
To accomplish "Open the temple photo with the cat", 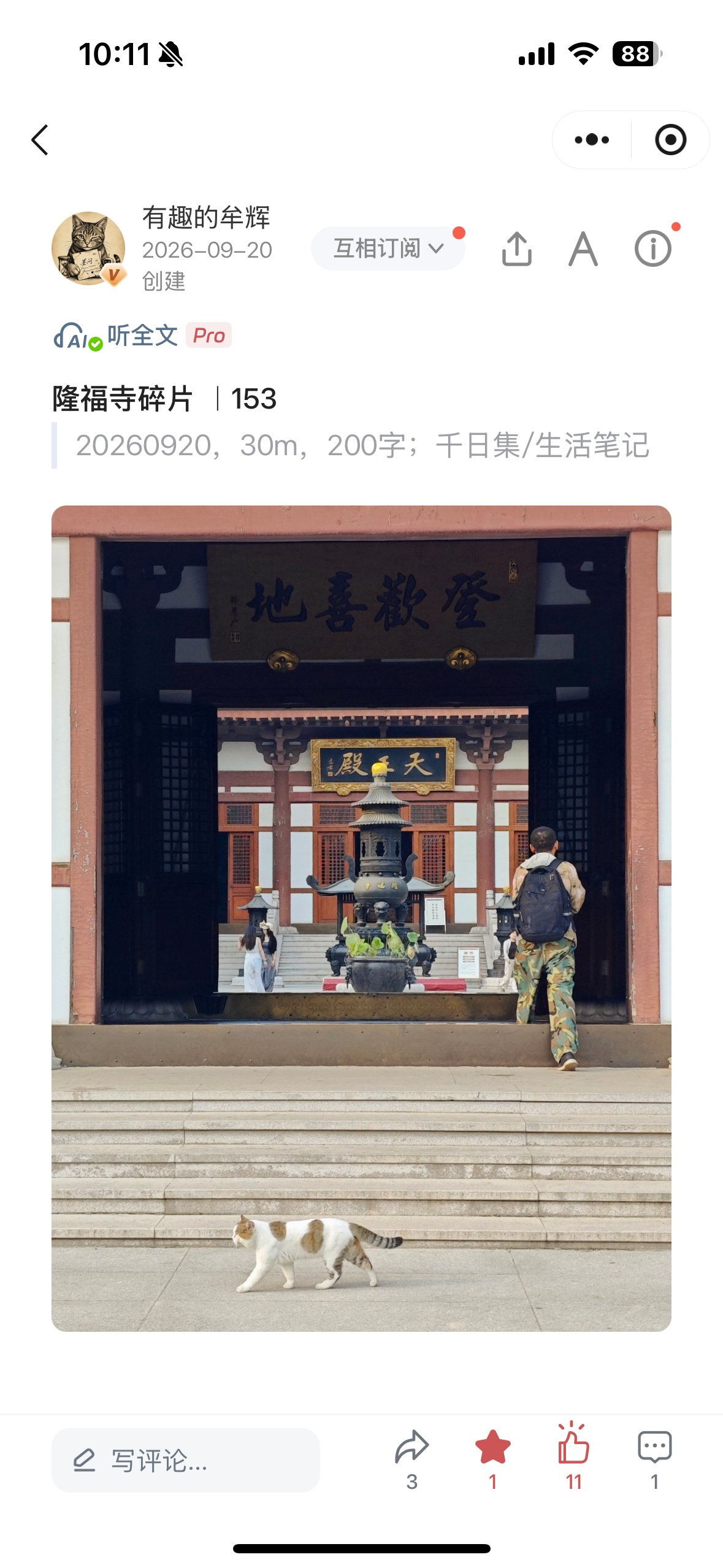I will coord(361,918).
